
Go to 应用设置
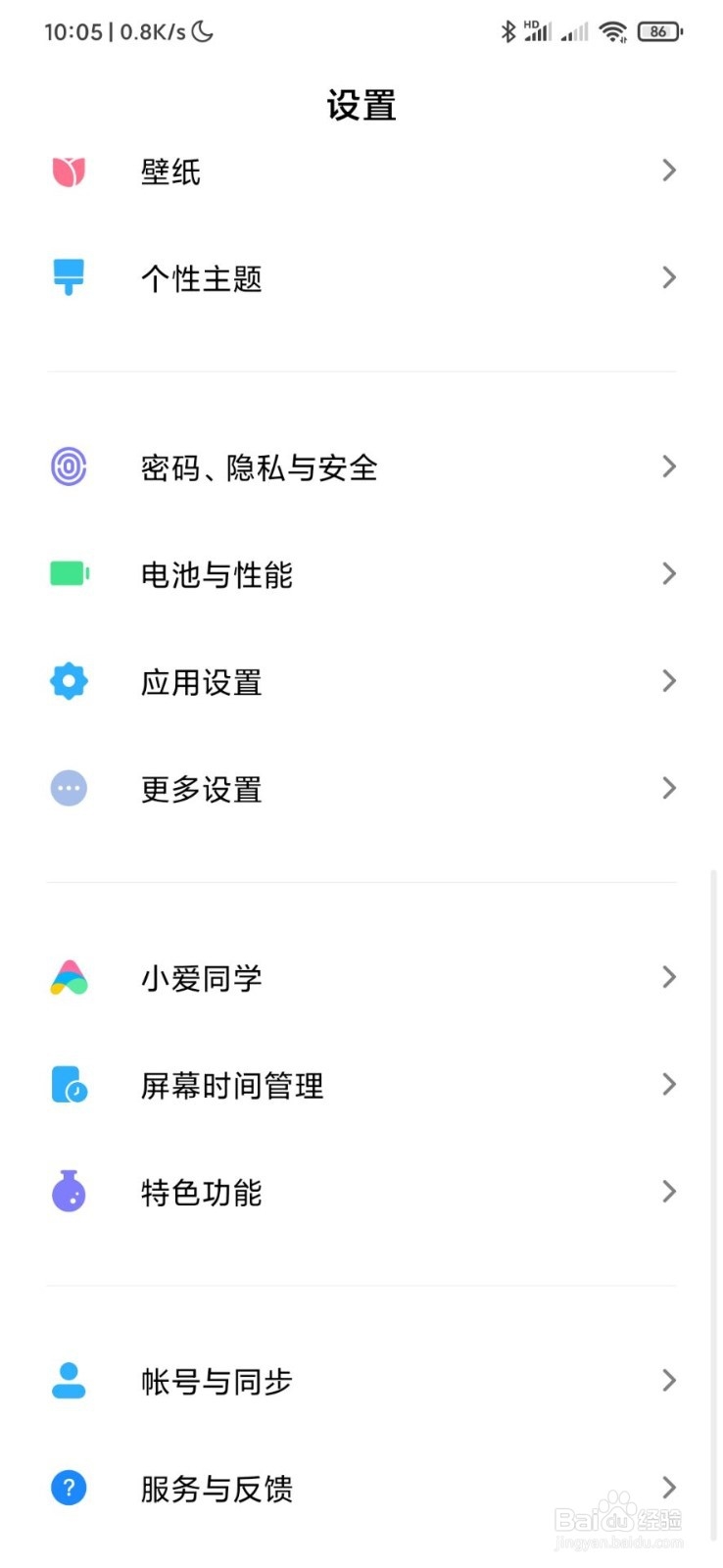[x=361, y=681]
